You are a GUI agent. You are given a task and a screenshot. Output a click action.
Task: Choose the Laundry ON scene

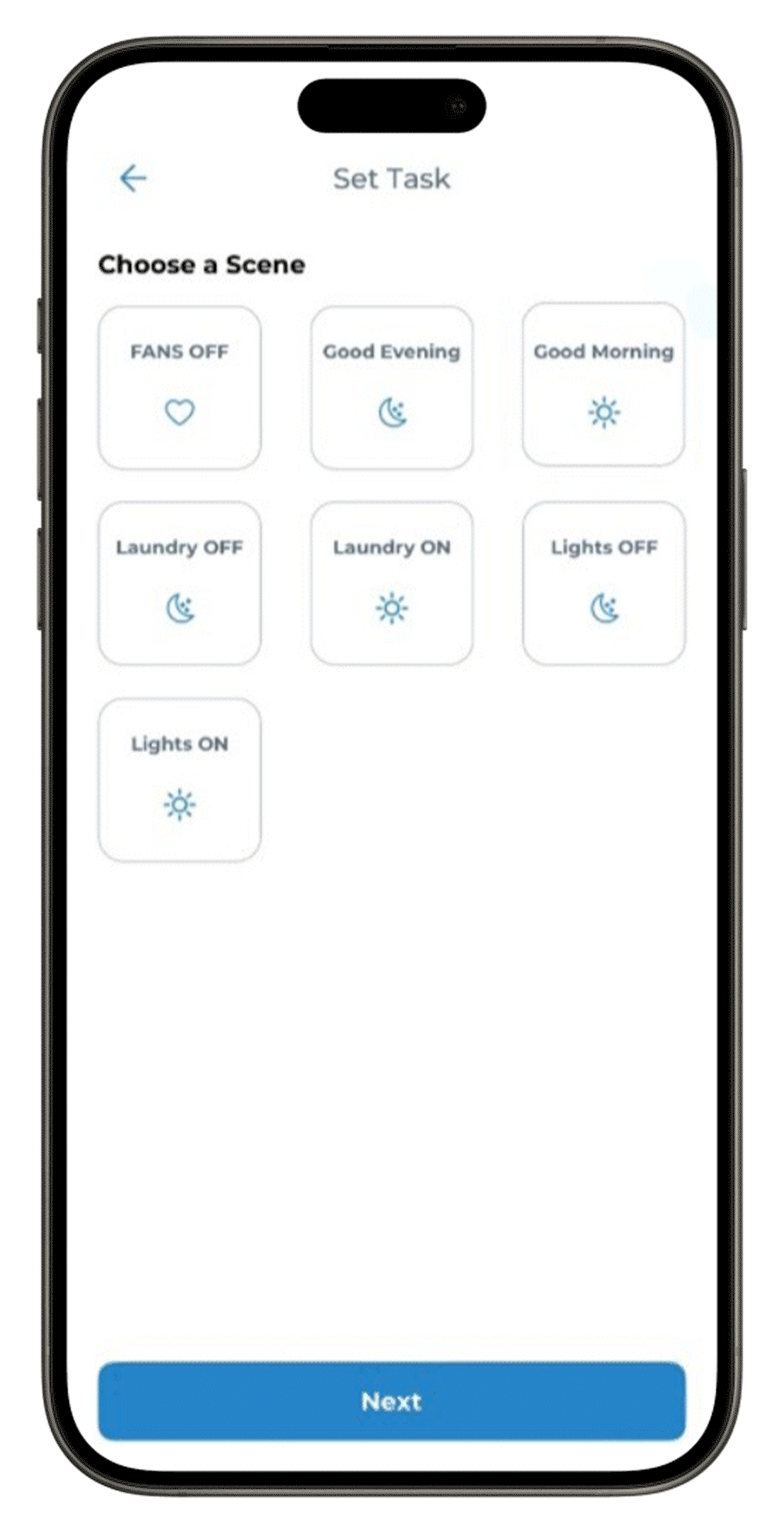(391, 583)
